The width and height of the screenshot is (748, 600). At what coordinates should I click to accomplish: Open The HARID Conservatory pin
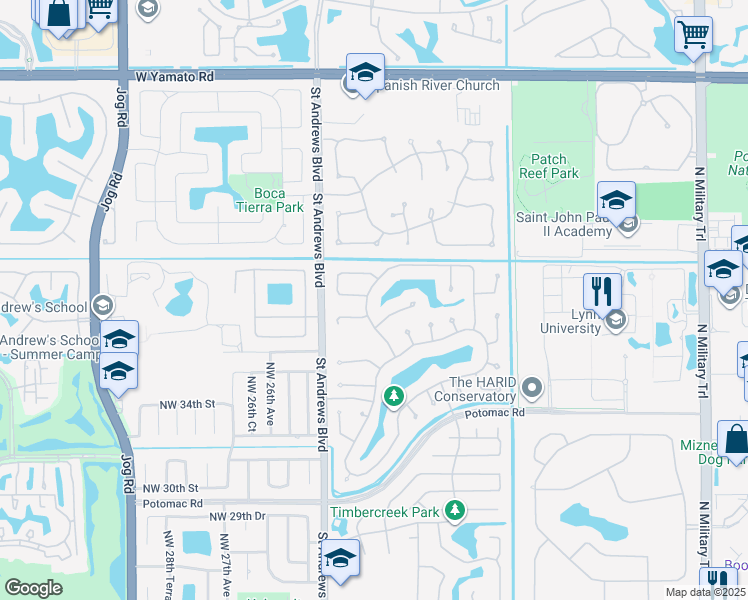pyautogui.click(x=532, y=387)
